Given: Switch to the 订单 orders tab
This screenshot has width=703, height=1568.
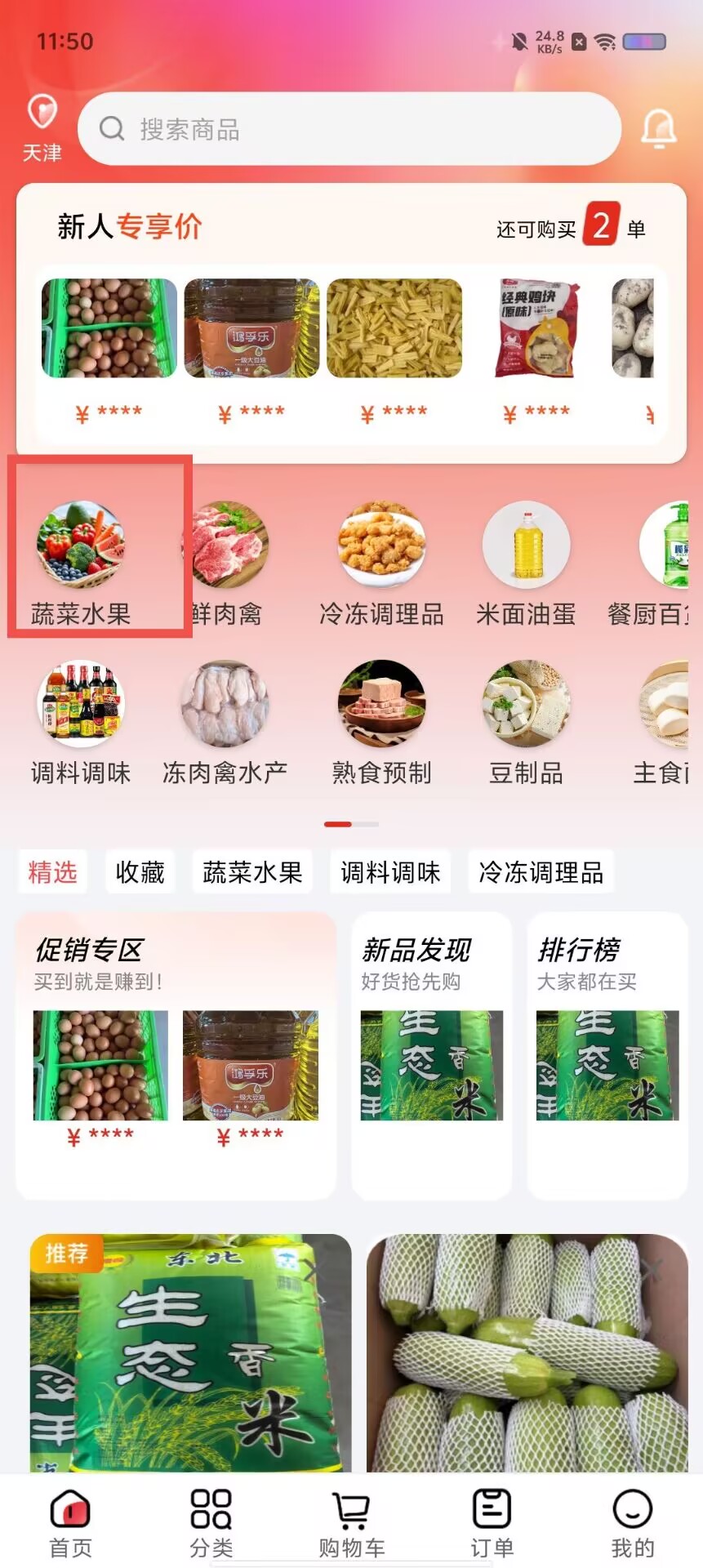Looking at the screenshot, I should click(x=492, y=1523).
